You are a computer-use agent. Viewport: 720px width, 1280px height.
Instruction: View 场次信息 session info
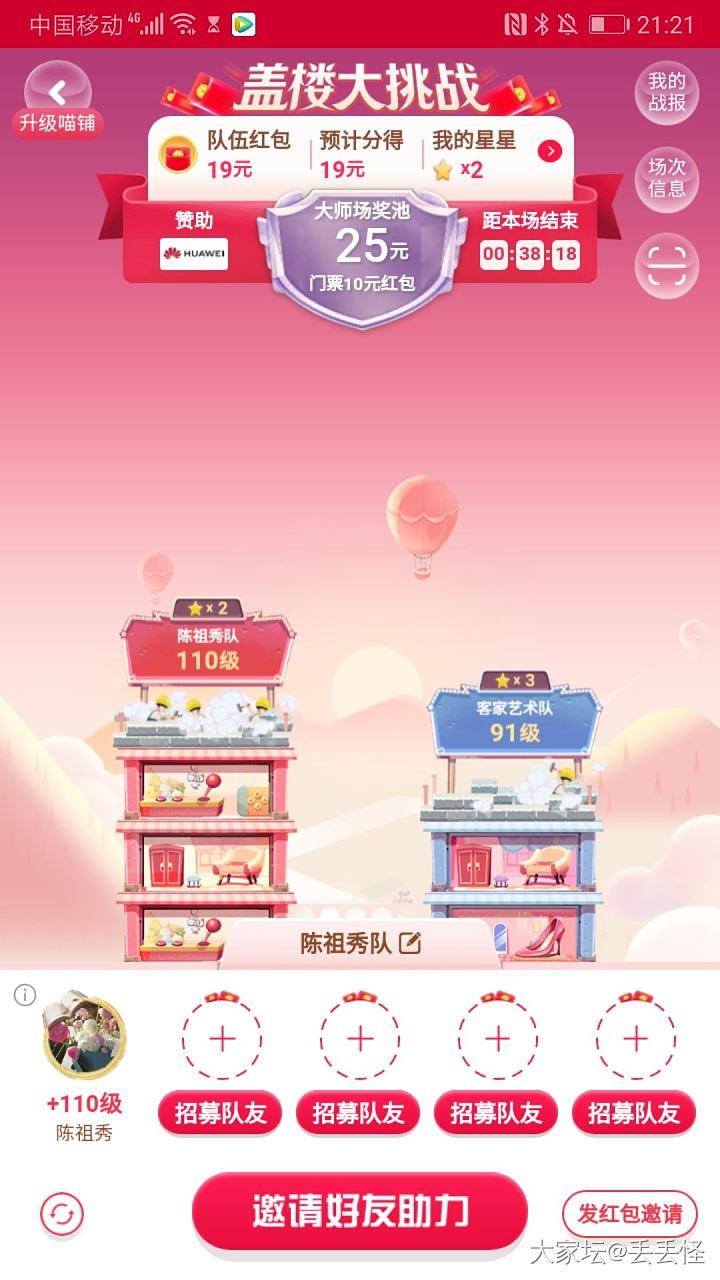(666, 178)
